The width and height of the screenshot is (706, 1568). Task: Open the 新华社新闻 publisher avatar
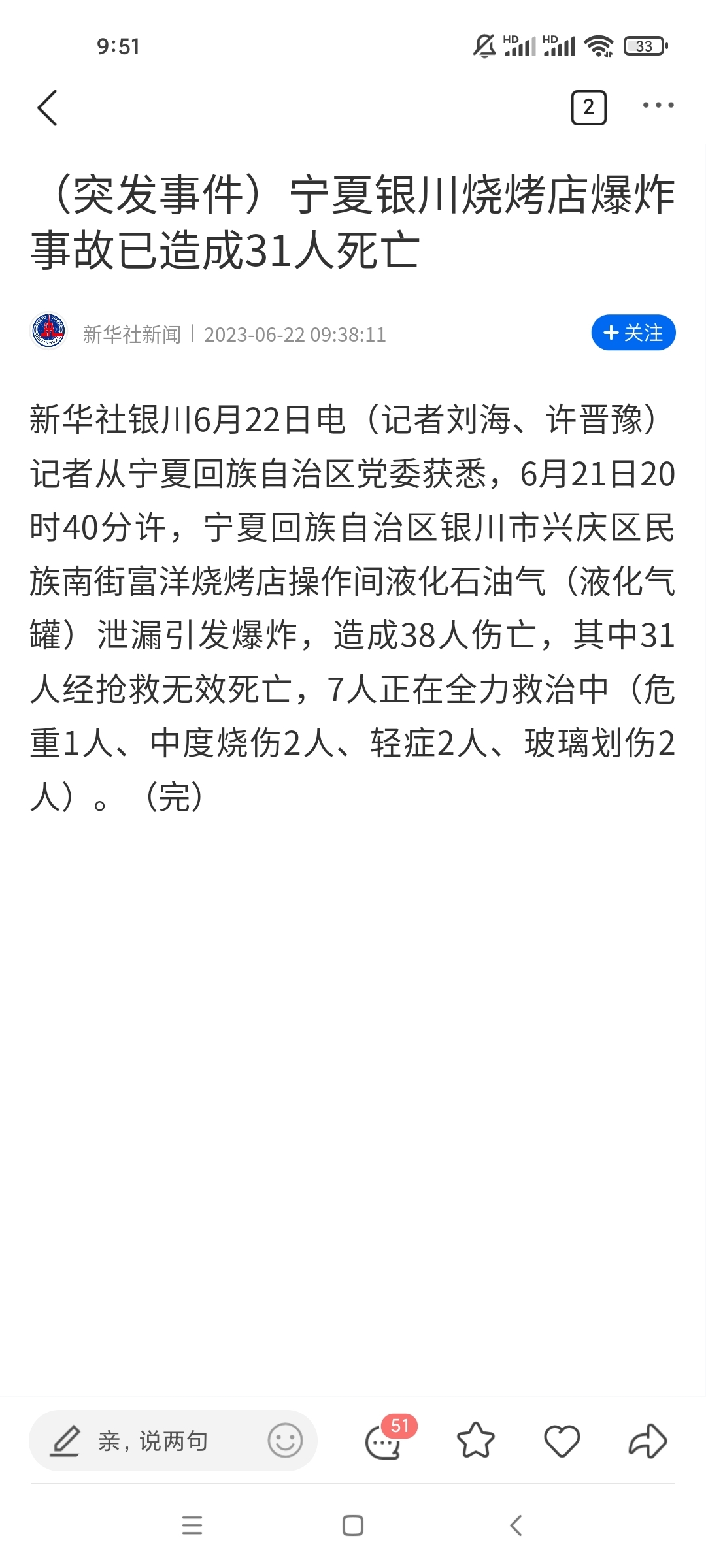49,331
